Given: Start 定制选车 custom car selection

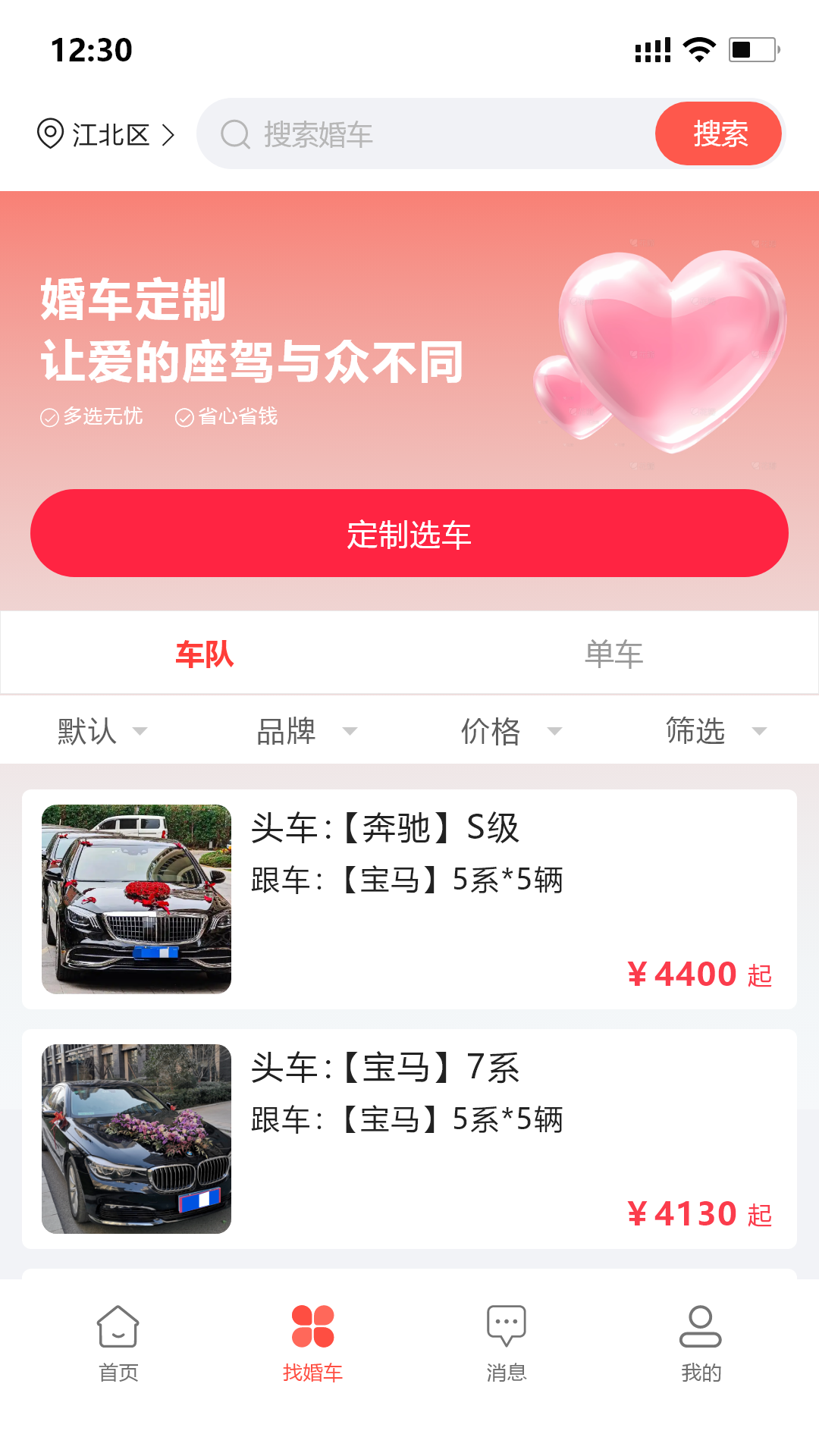Looking at the screenshot, I should pyautogui.click(x=409, y=534).
